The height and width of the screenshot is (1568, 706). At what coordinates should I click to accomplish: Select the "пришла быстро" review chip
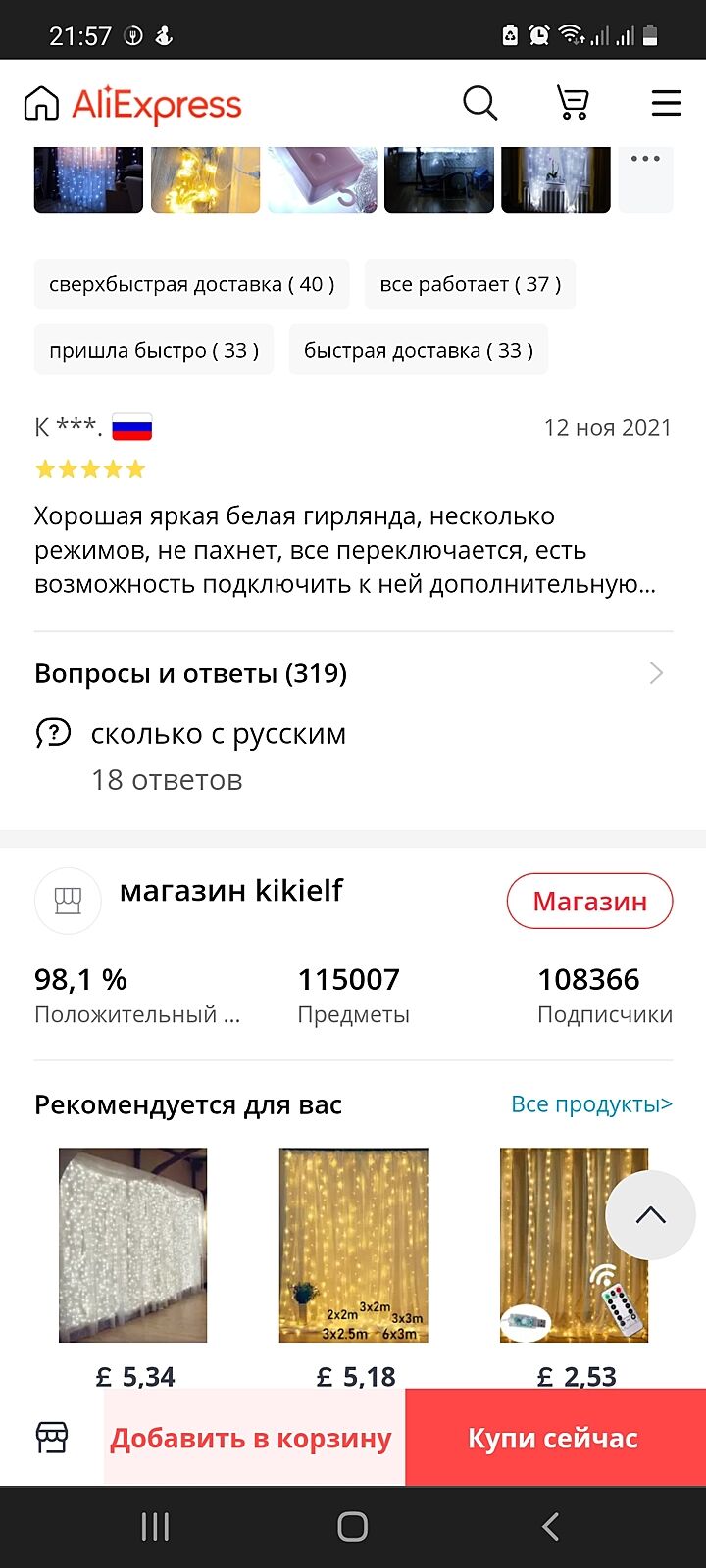pyautogui.click(x=154, y=350)
